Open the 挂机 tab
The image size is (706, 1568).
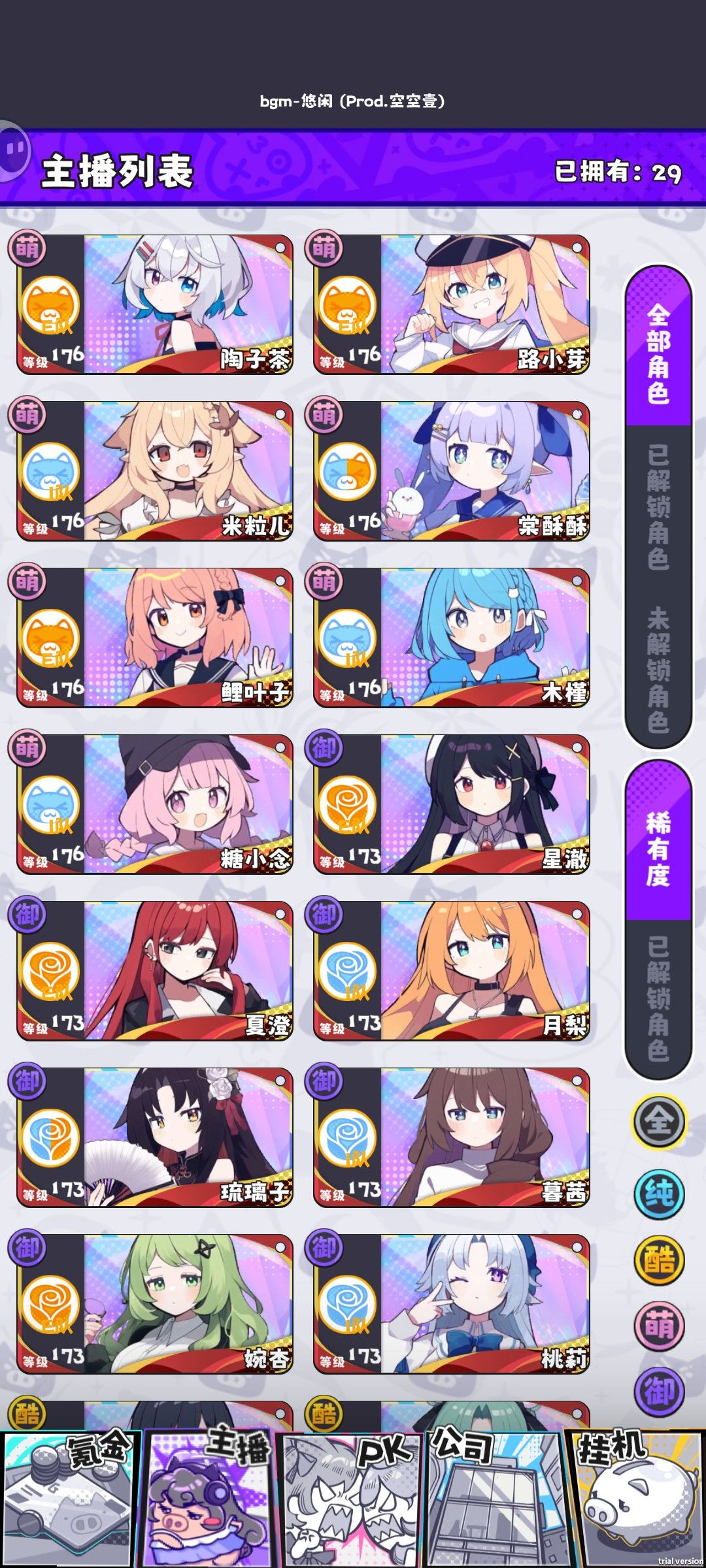click(635, 1497)
